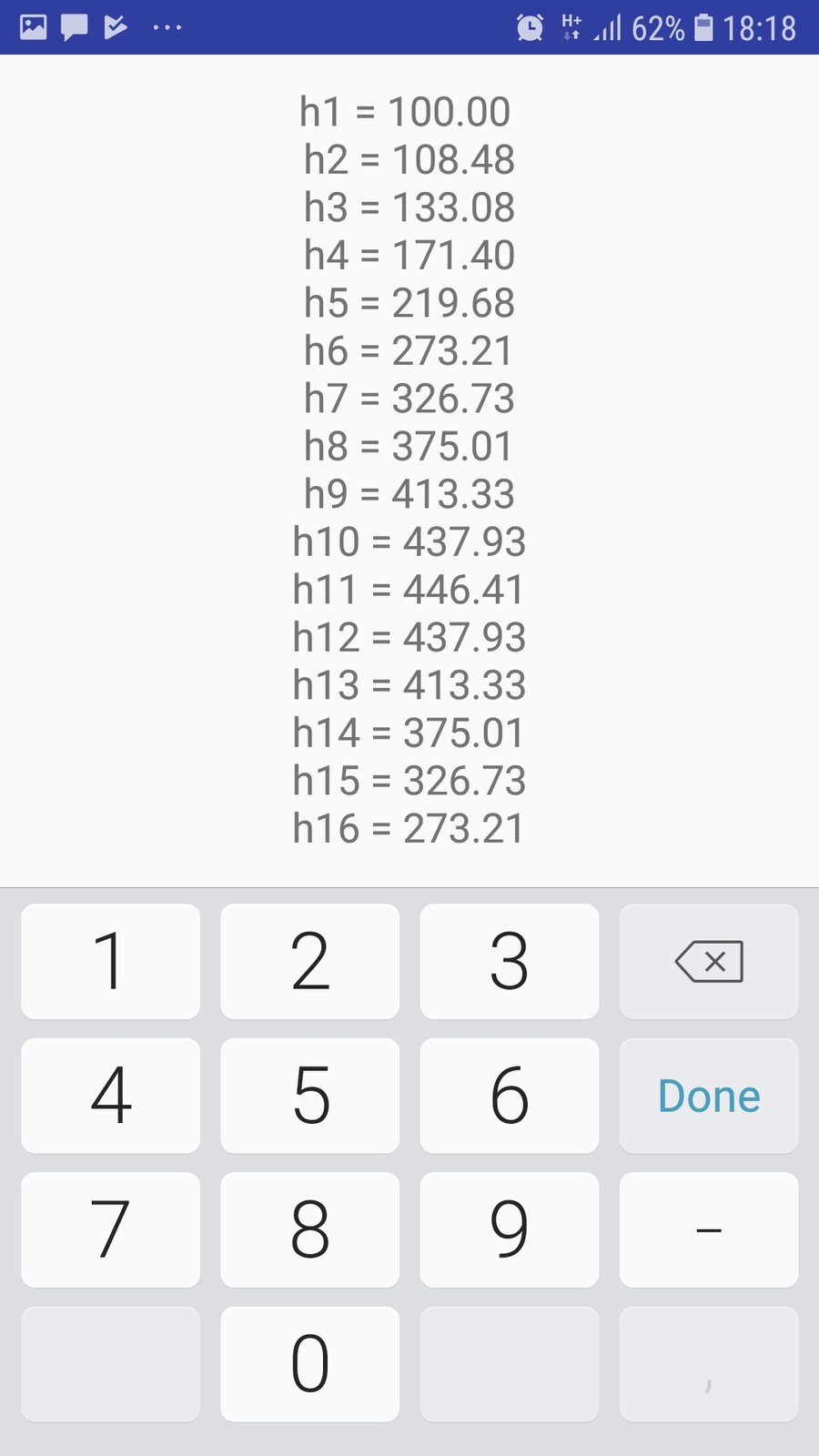Tap the comma key on the keypad
Image resolution: width=819 pixels, height=1456 pixels.
pyautogui.click(x=709, y=1364)
